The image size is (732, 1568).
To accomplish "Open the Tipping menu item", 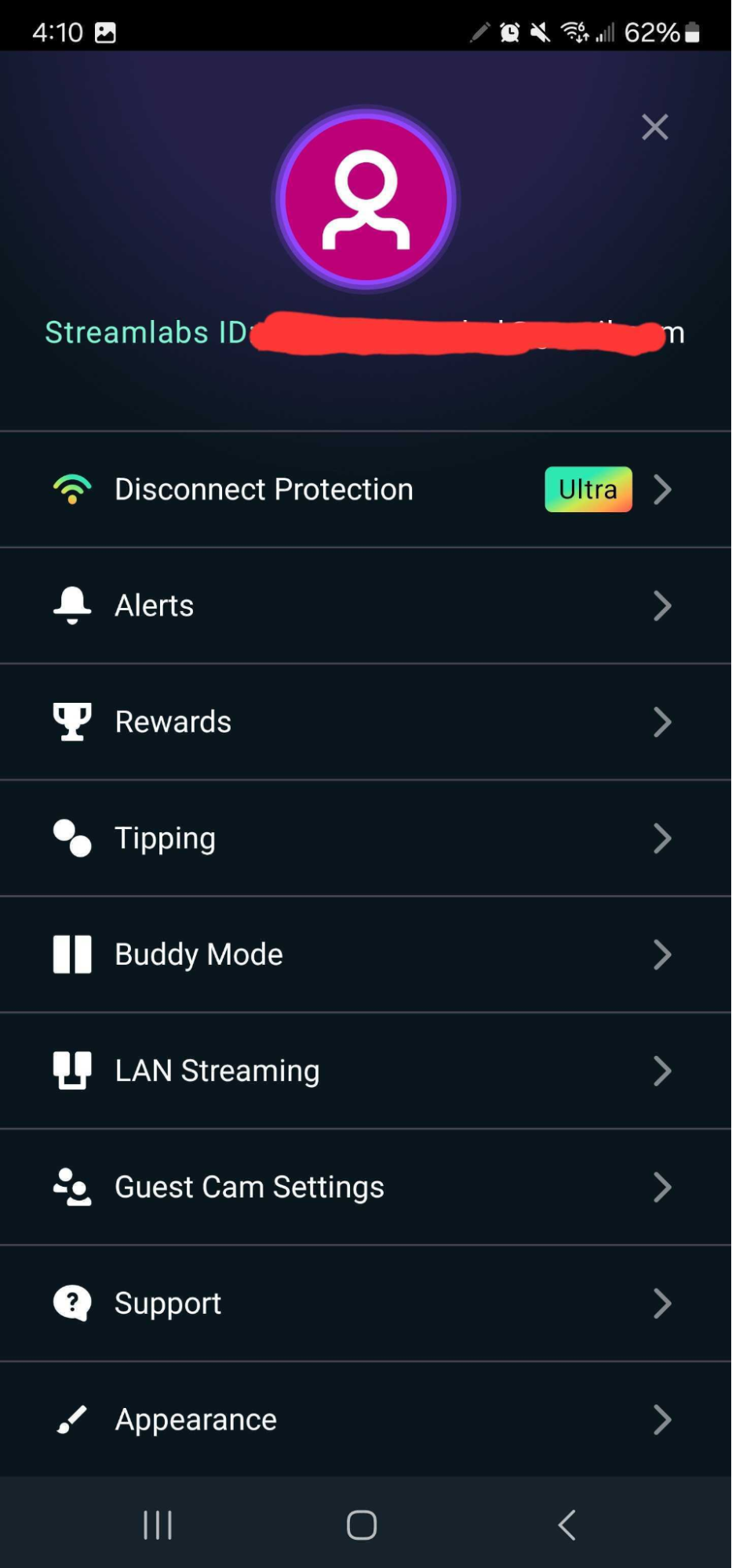I will click(366, 838).
